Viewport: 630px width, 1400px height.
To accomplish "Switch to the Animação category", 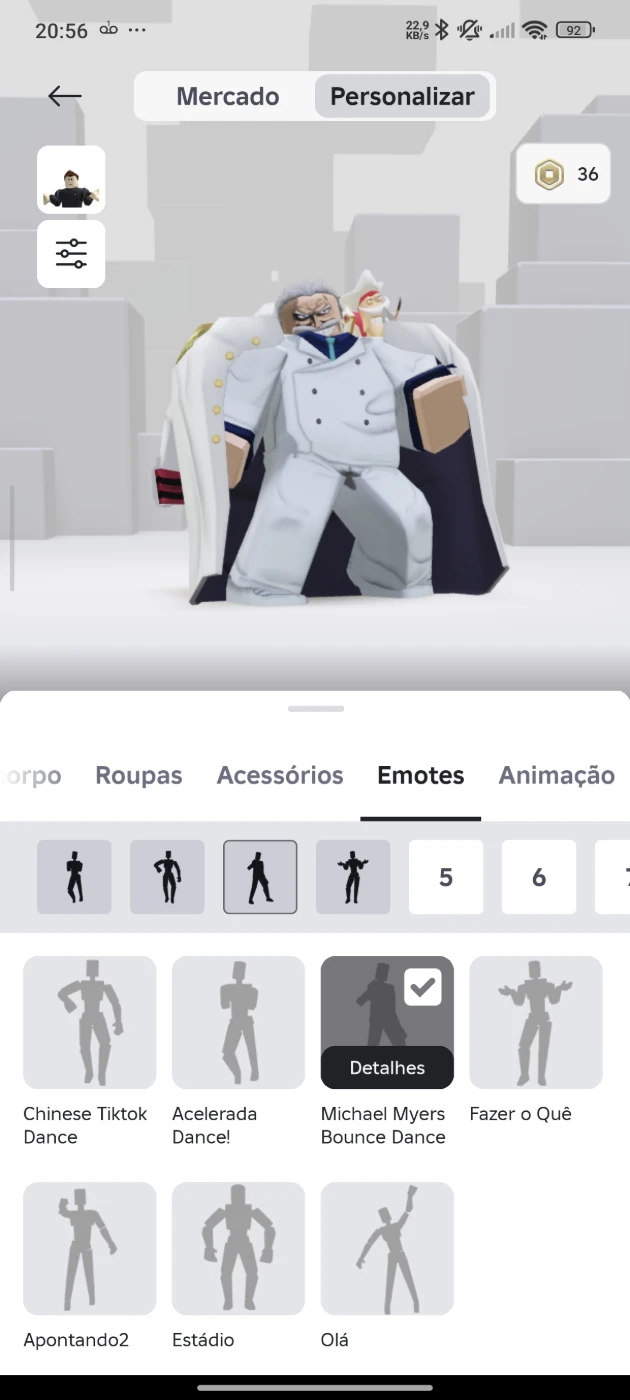I will pos(556,775).
